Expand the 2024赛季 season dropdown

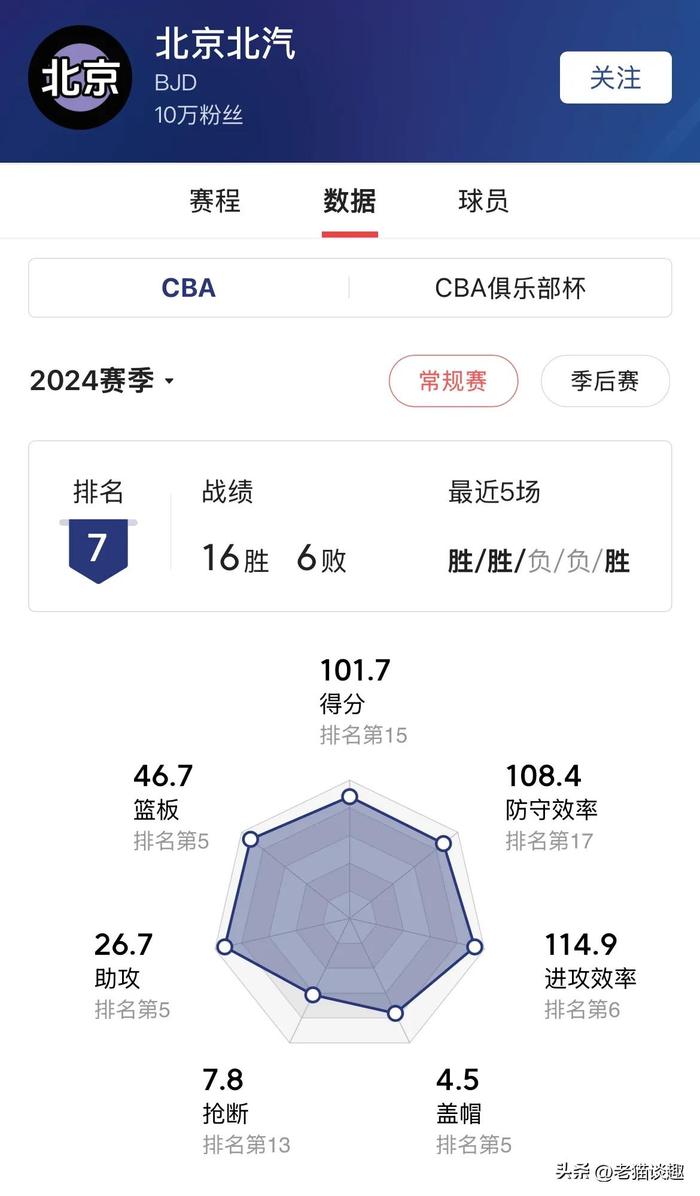point(102,380)
